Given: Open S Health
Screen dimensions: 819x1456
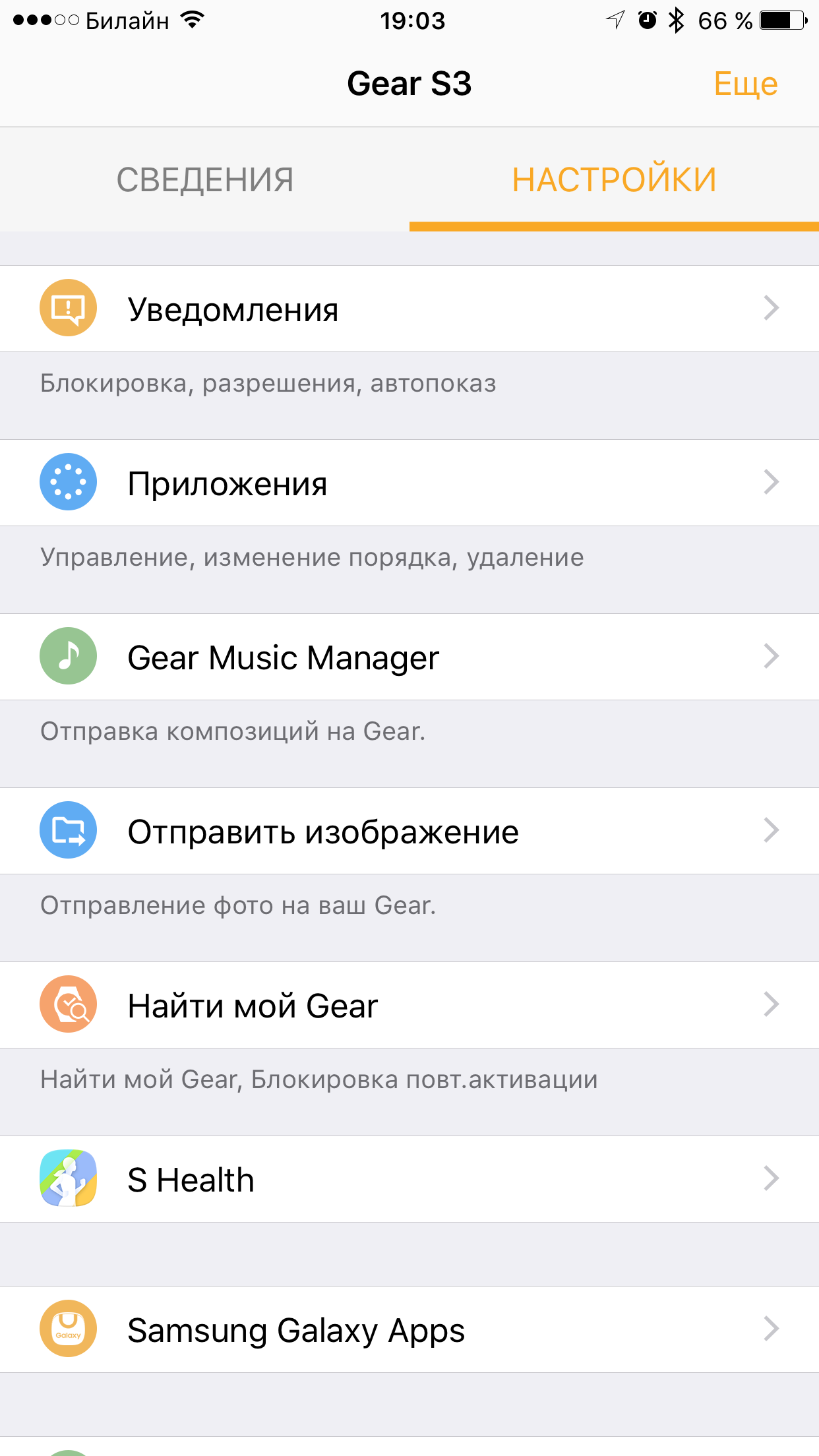Looking at the screenshot, I should (x=409, y=1179).
